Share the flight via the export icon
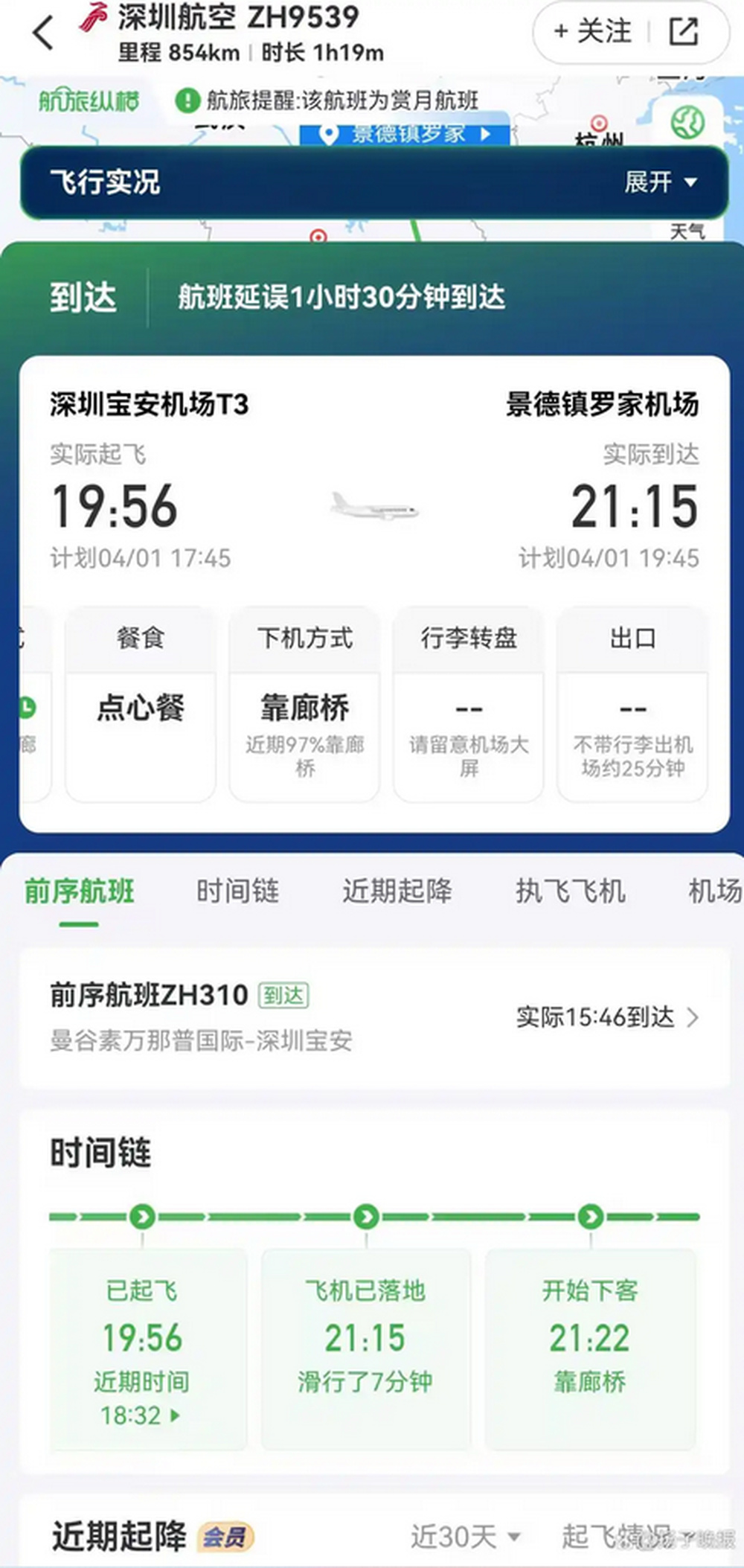This screenshot has height=1568, width=744. tap(684, 32)
